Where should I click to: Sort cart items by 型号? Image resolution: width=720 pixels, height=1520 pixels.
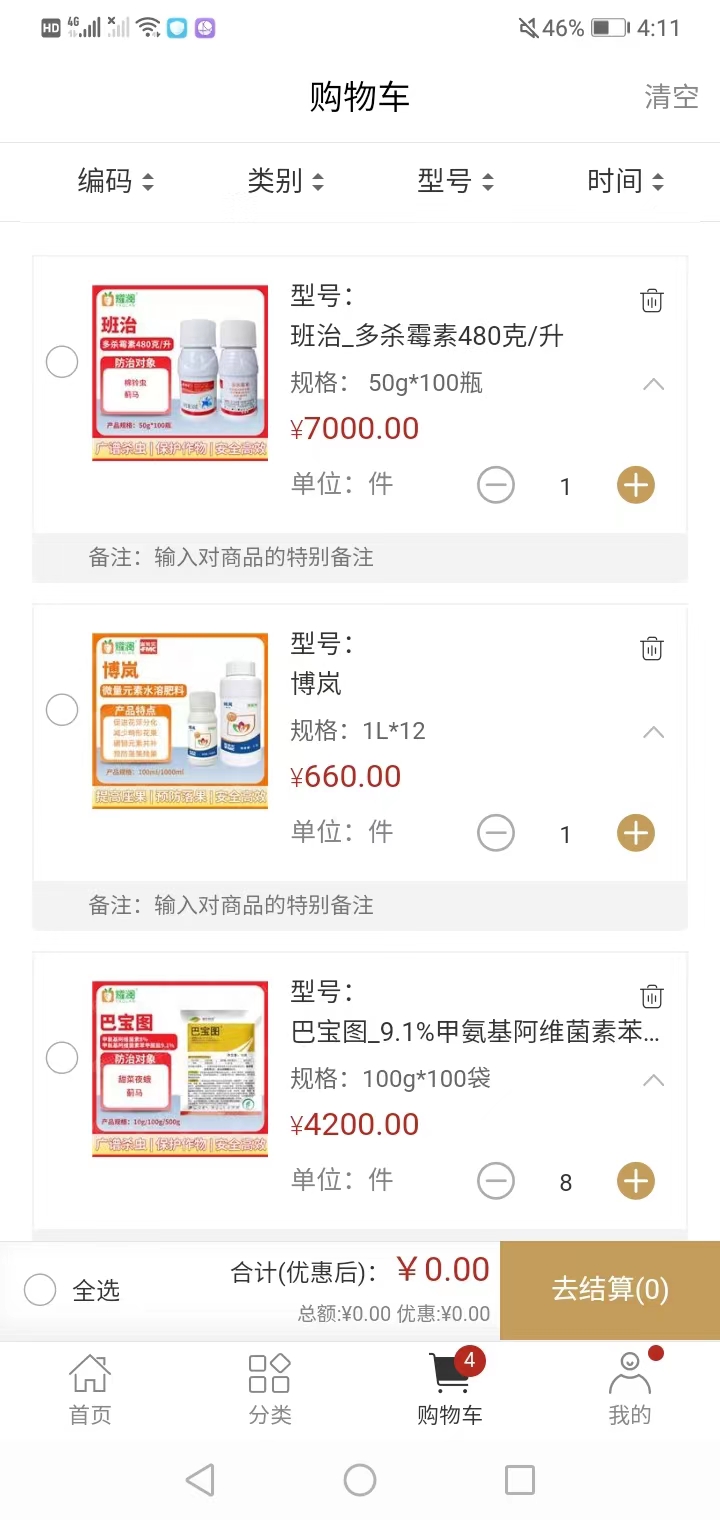pyautogui.click(x=456, y=181)
